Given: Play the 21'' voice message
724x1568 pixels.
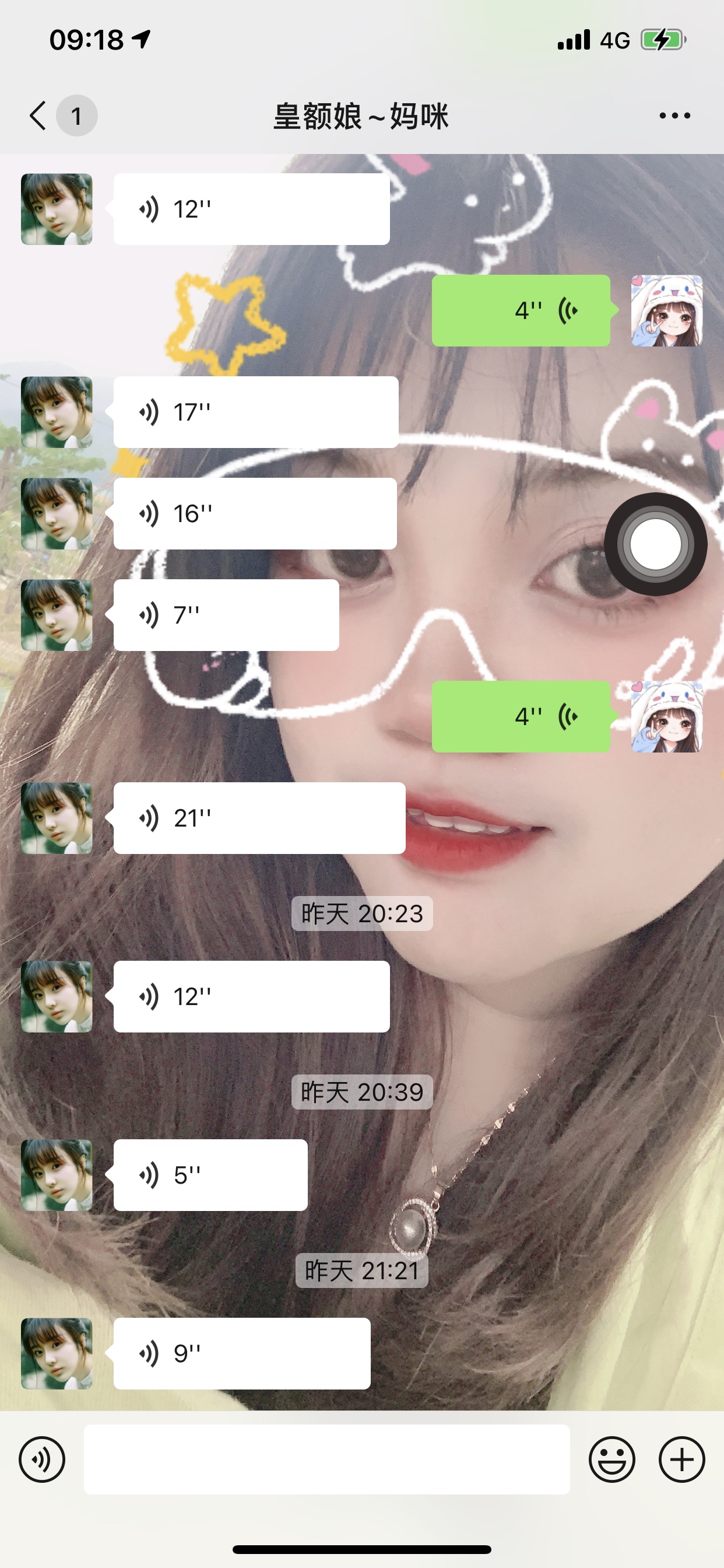Looking at the screenshot, I should [x=259, y=818].
